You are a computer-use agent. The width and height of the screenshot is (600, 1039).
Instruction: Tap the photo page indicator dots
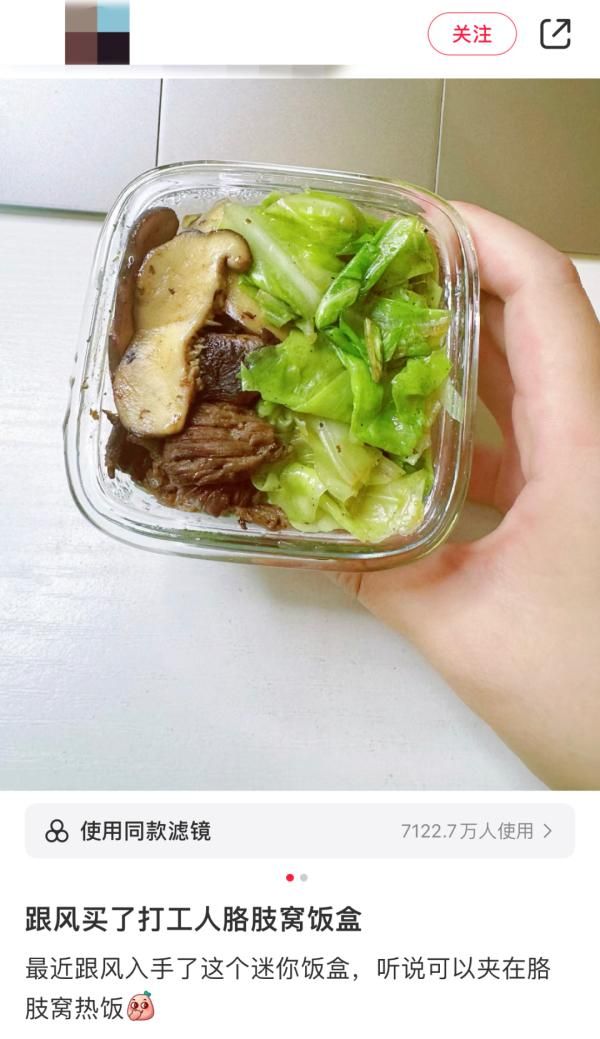coord(296,877)
